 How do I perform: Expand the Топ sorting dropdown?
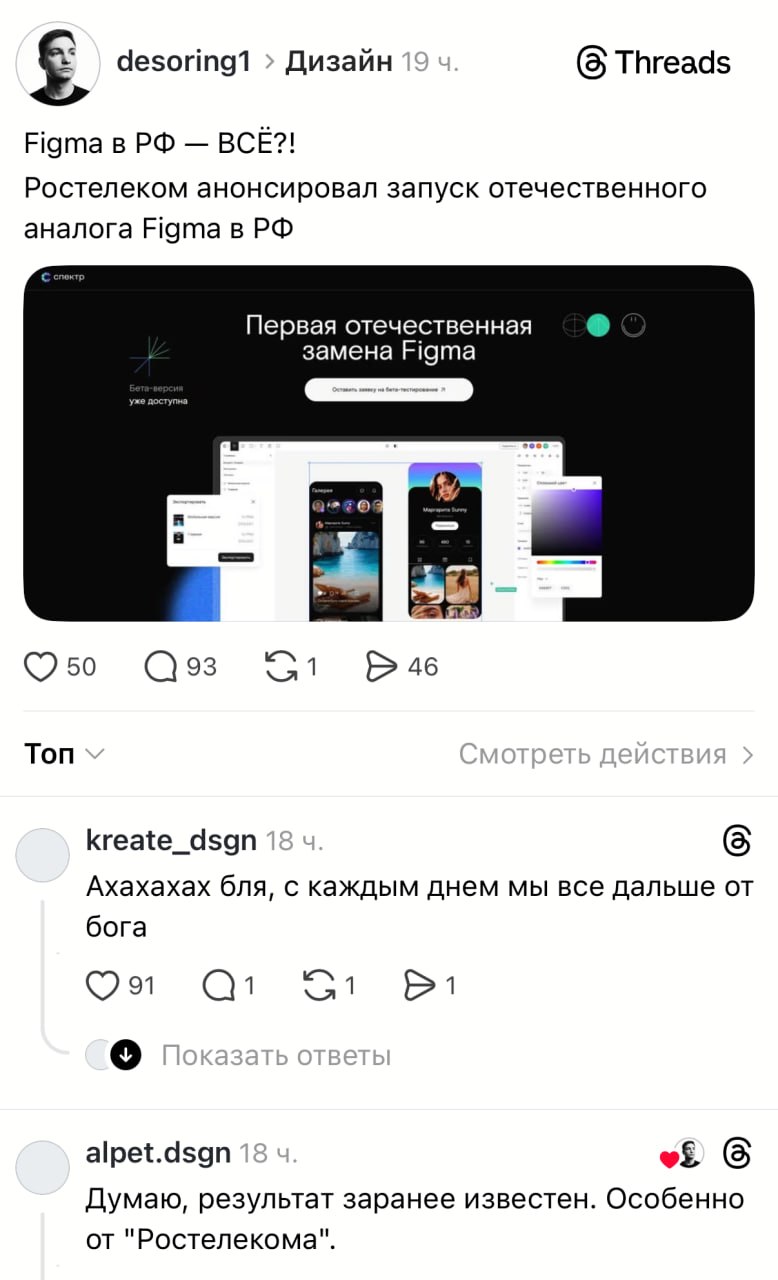click(x=64, y=754)
